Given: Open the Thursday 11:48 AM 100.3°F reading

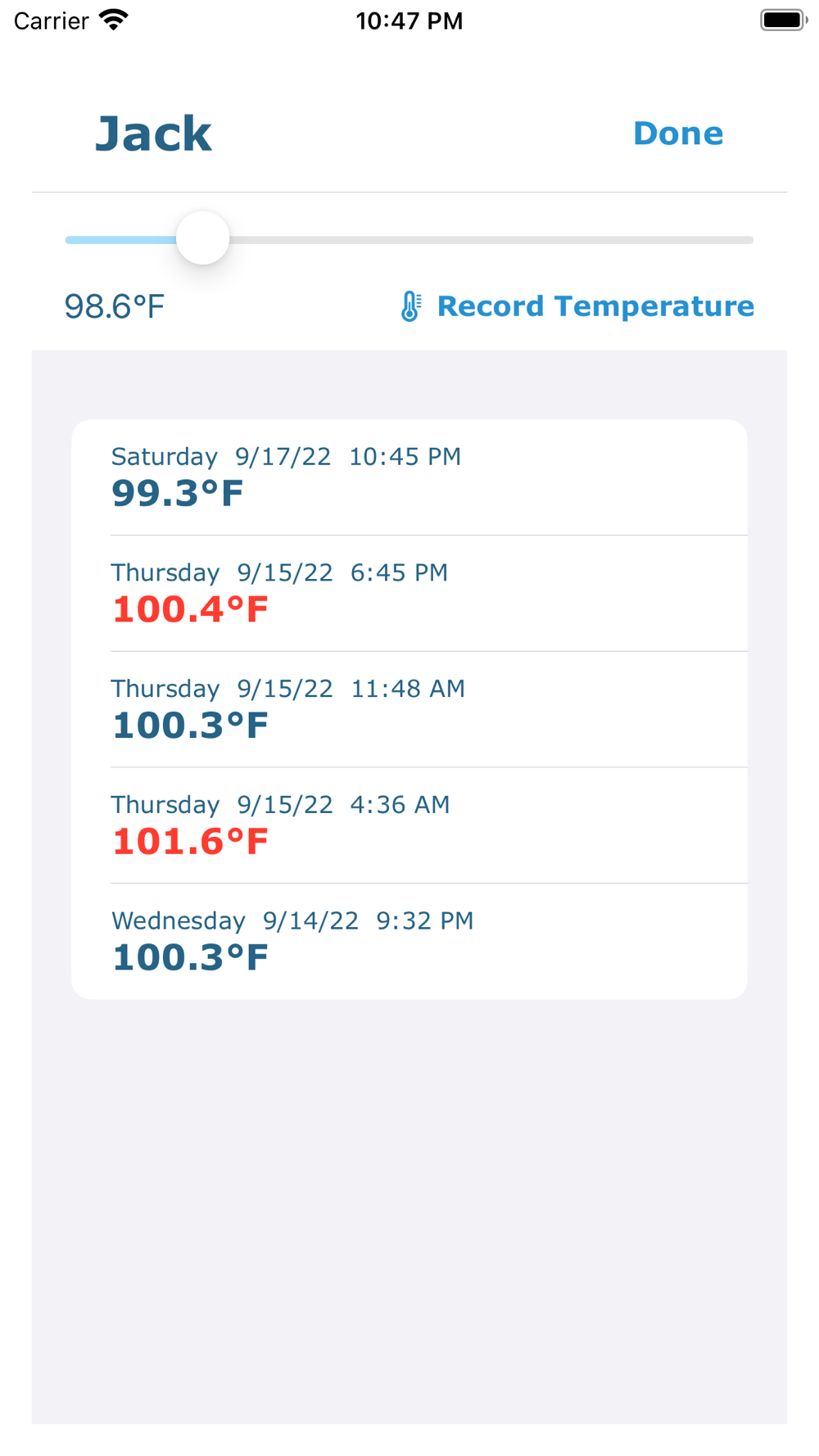Looking at the screenshot, I should 409,710.
